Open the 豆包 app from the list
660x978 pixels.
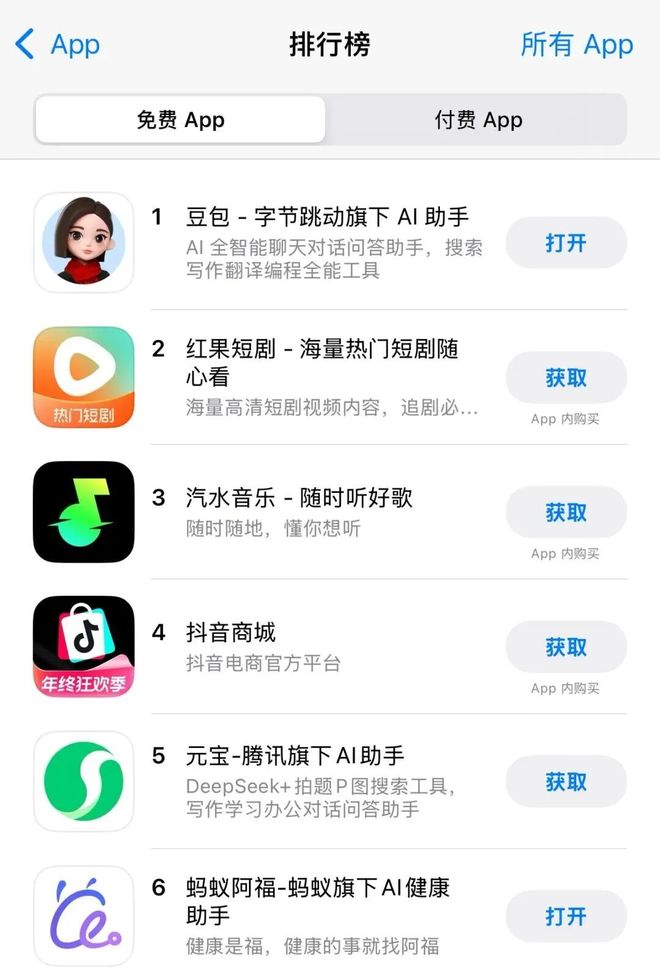point(566,243)
